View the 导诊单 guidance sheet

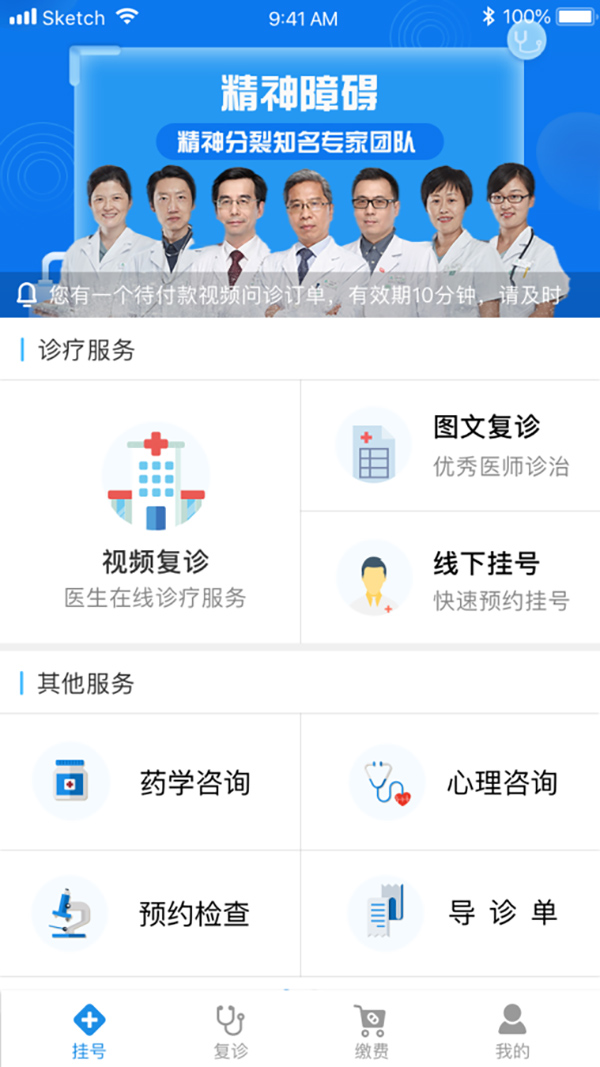[x=450, y=913]
